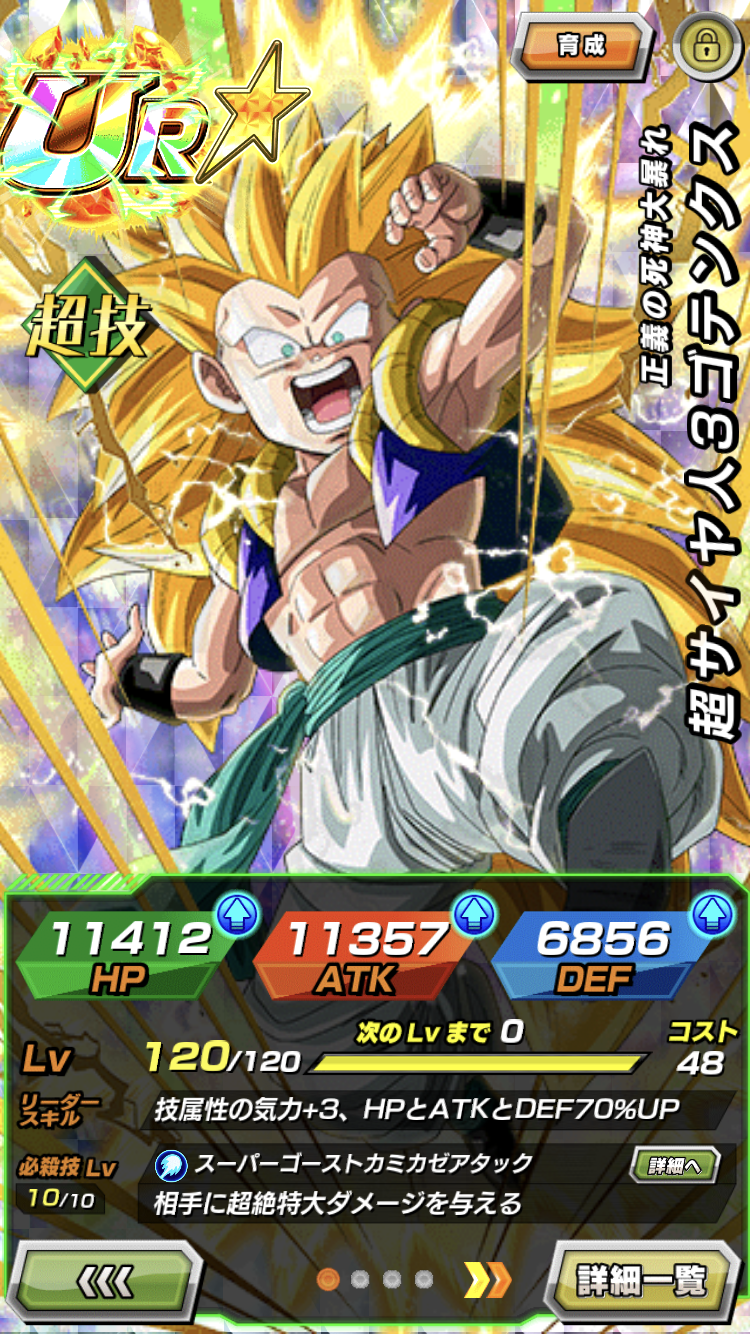Open the 育成 training button
This screenshot has height=1334, width=750.
point(582,45)
